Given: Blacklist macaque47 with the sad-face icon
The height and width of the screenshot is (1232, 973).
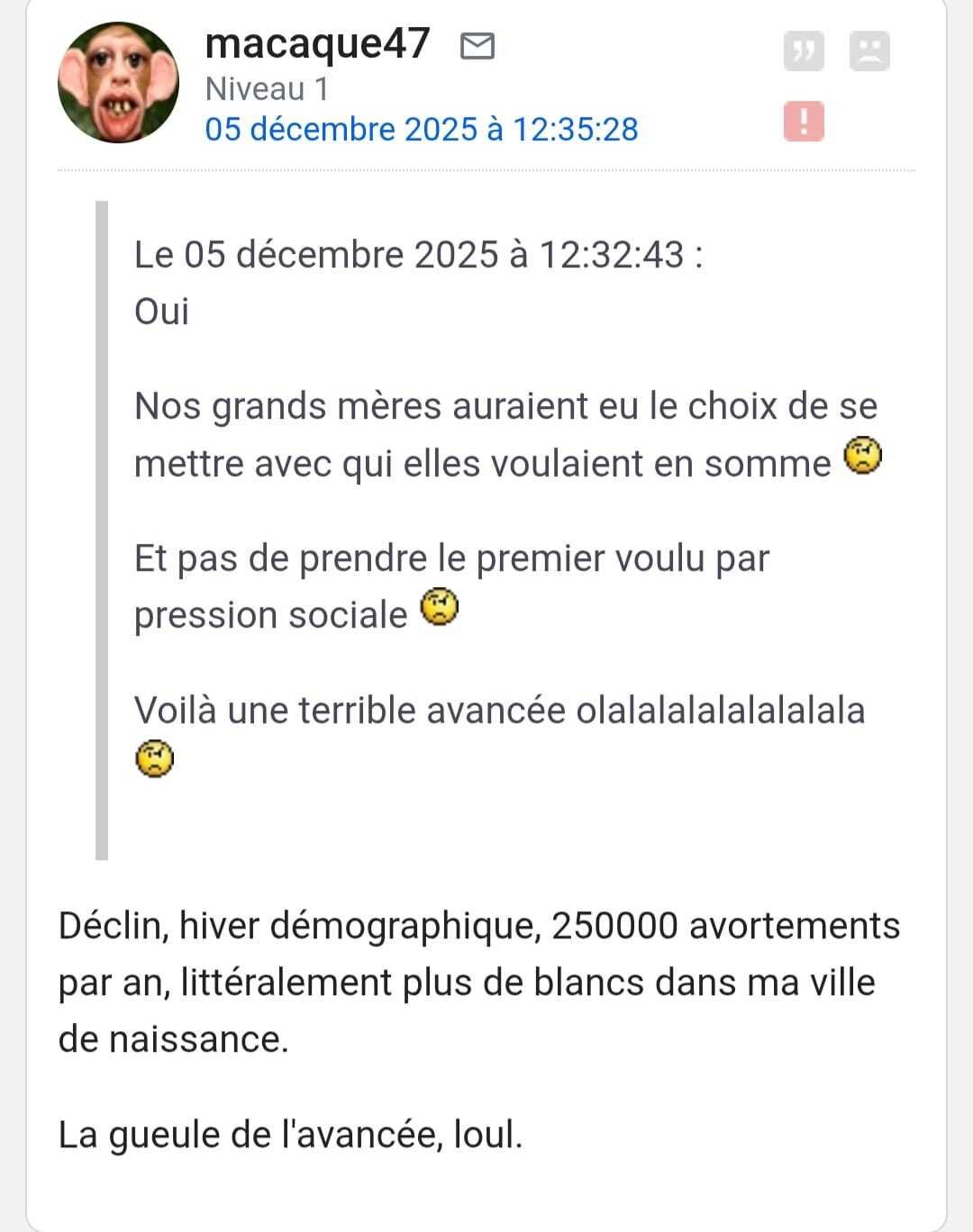Looking at the screenshot, I should (869, 51).
